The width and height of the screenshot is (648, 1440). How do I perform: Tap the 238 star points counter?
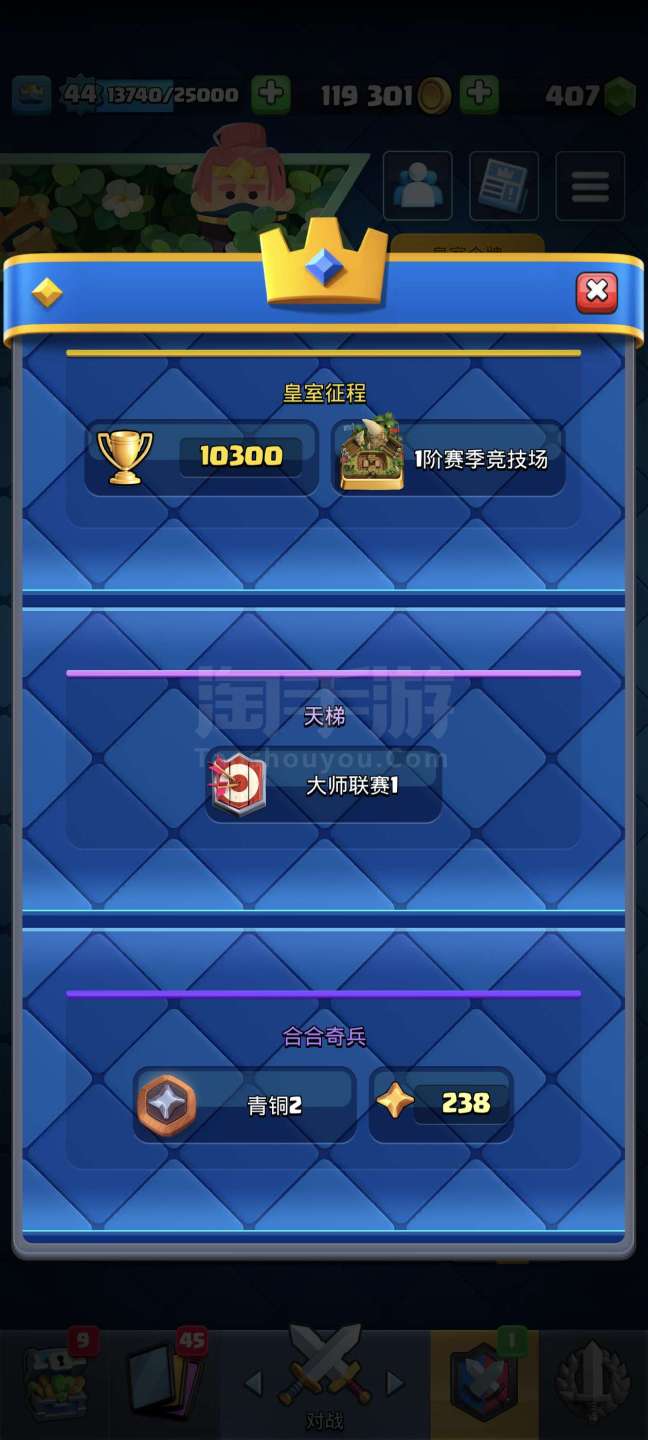tap(441, 1104)
